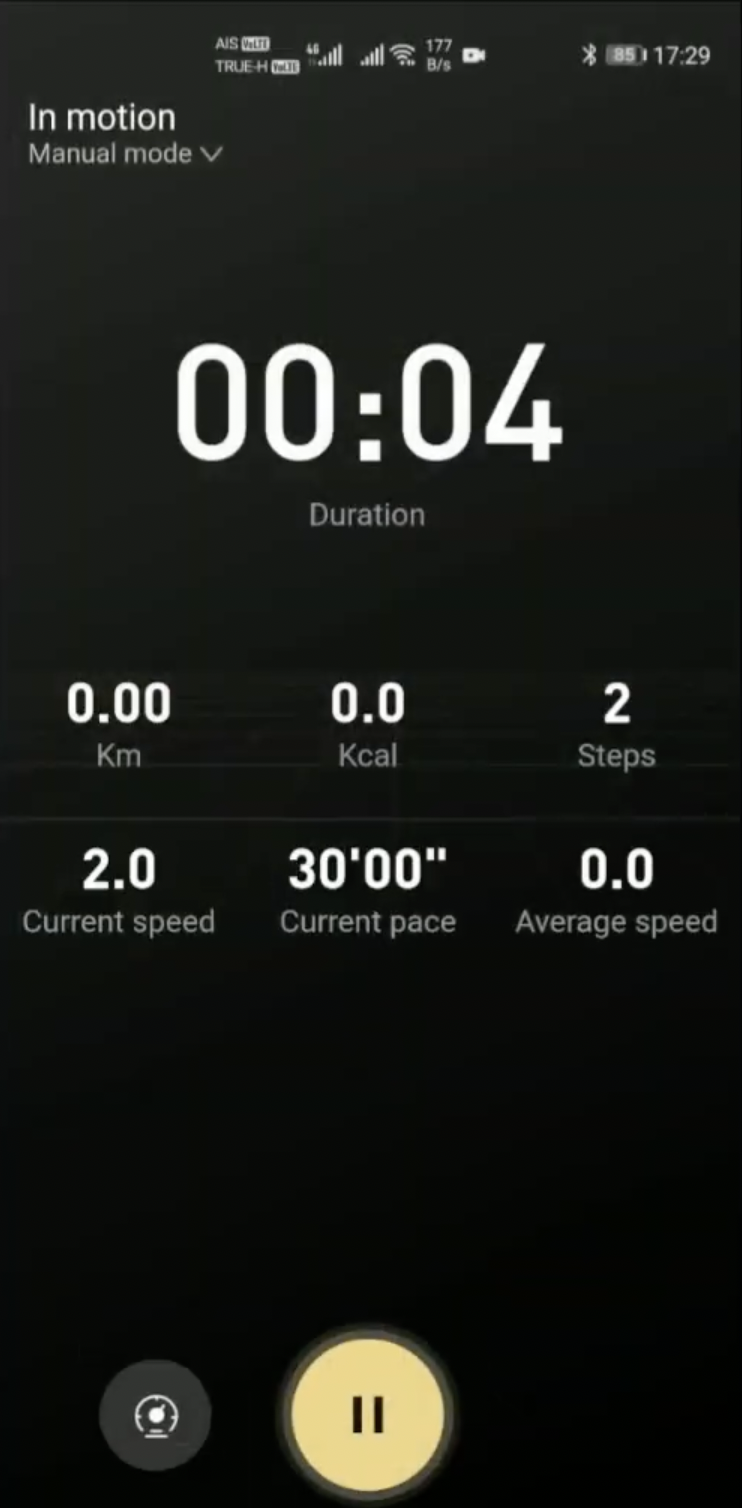742x1508 pixels.
Task: Open the speed adjustment gauge icon
Action: (x=155, y=1415)
